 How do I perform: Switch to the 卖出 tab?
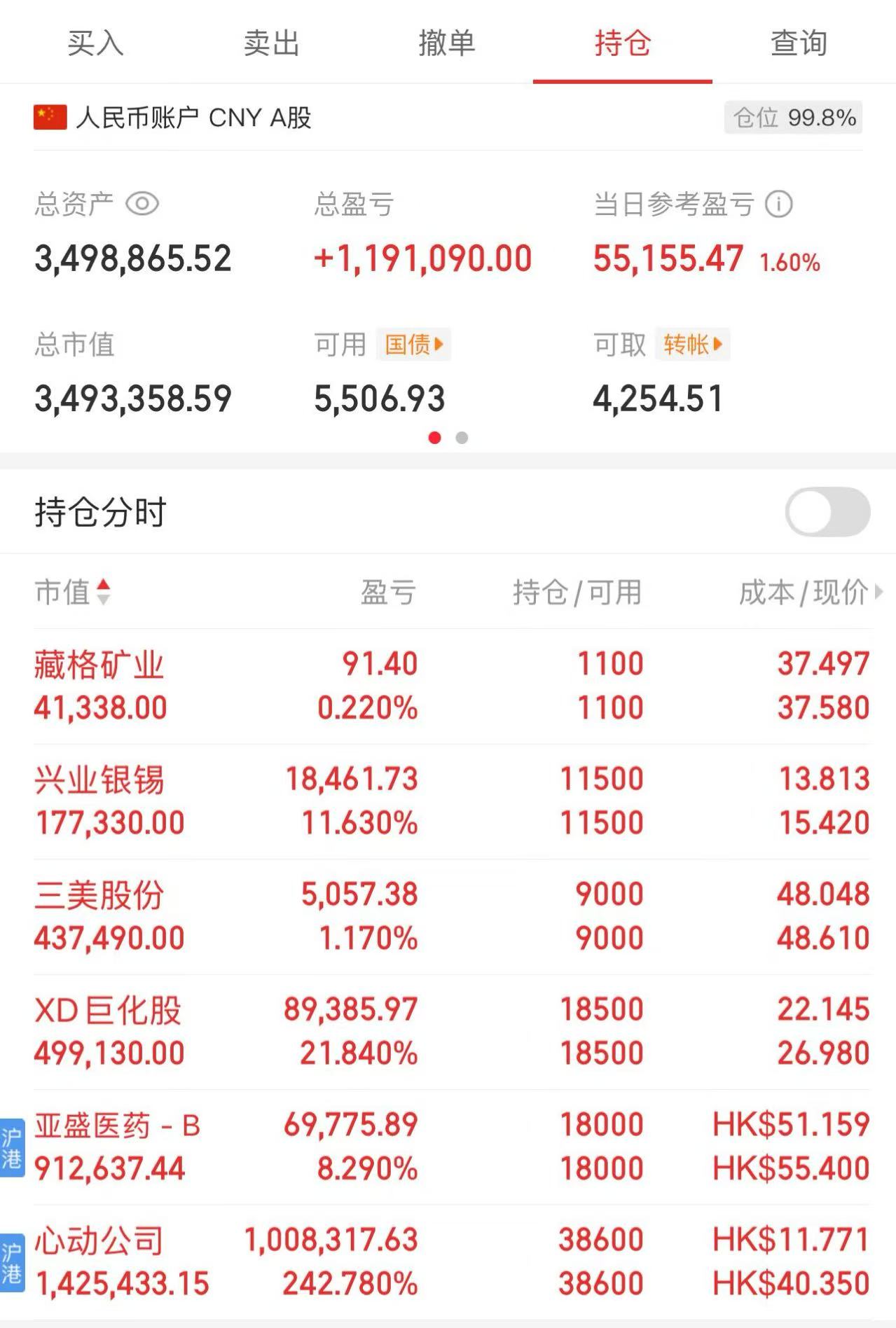pos(271,43)
